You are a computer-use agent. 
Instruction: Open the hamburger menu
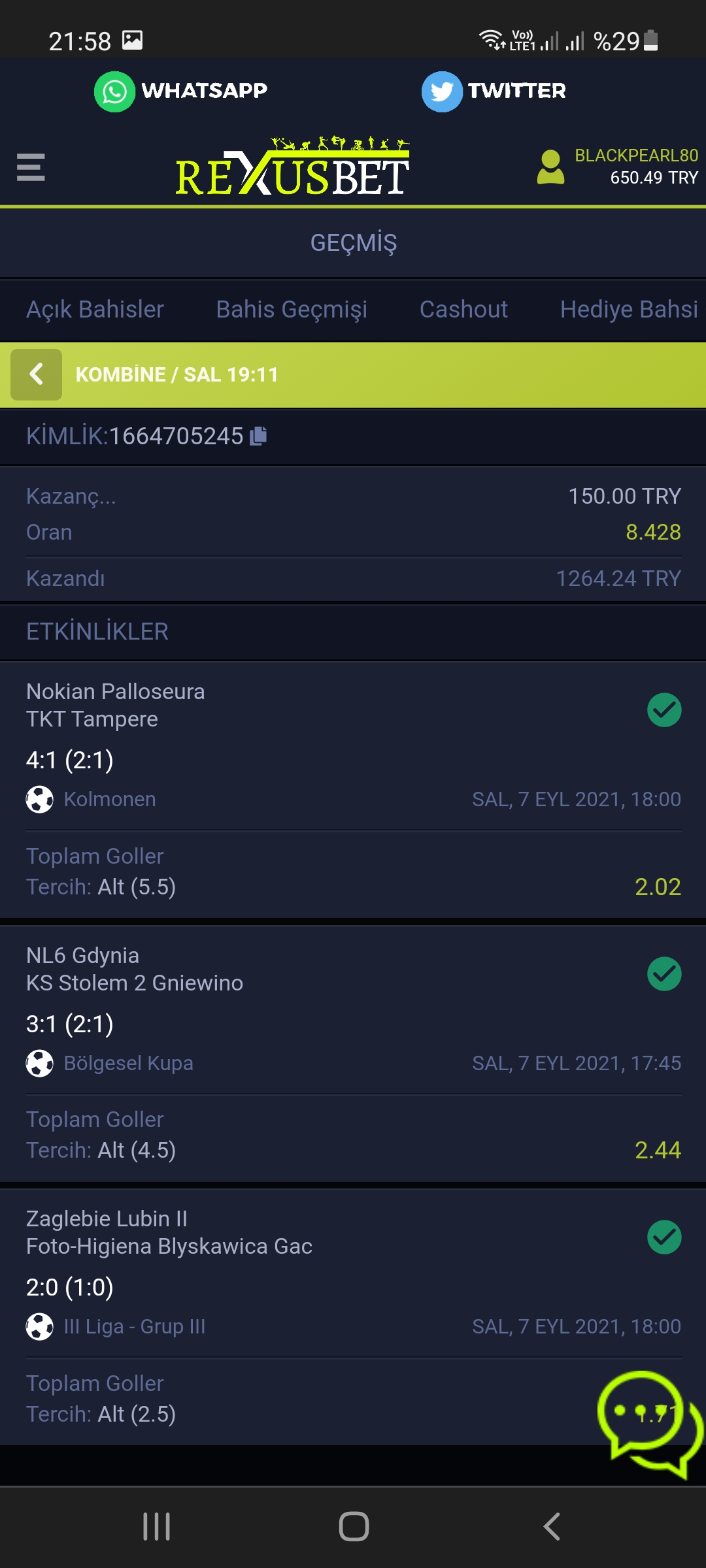click(x=31, y=167)
